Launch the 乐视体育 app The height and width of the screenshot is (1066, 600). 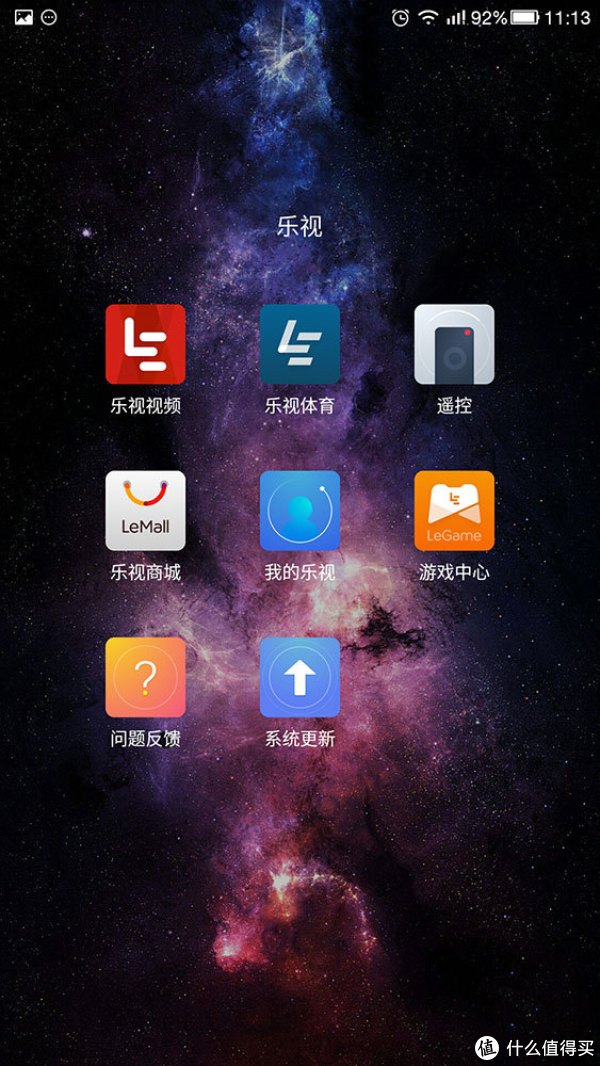pos(300,345)
